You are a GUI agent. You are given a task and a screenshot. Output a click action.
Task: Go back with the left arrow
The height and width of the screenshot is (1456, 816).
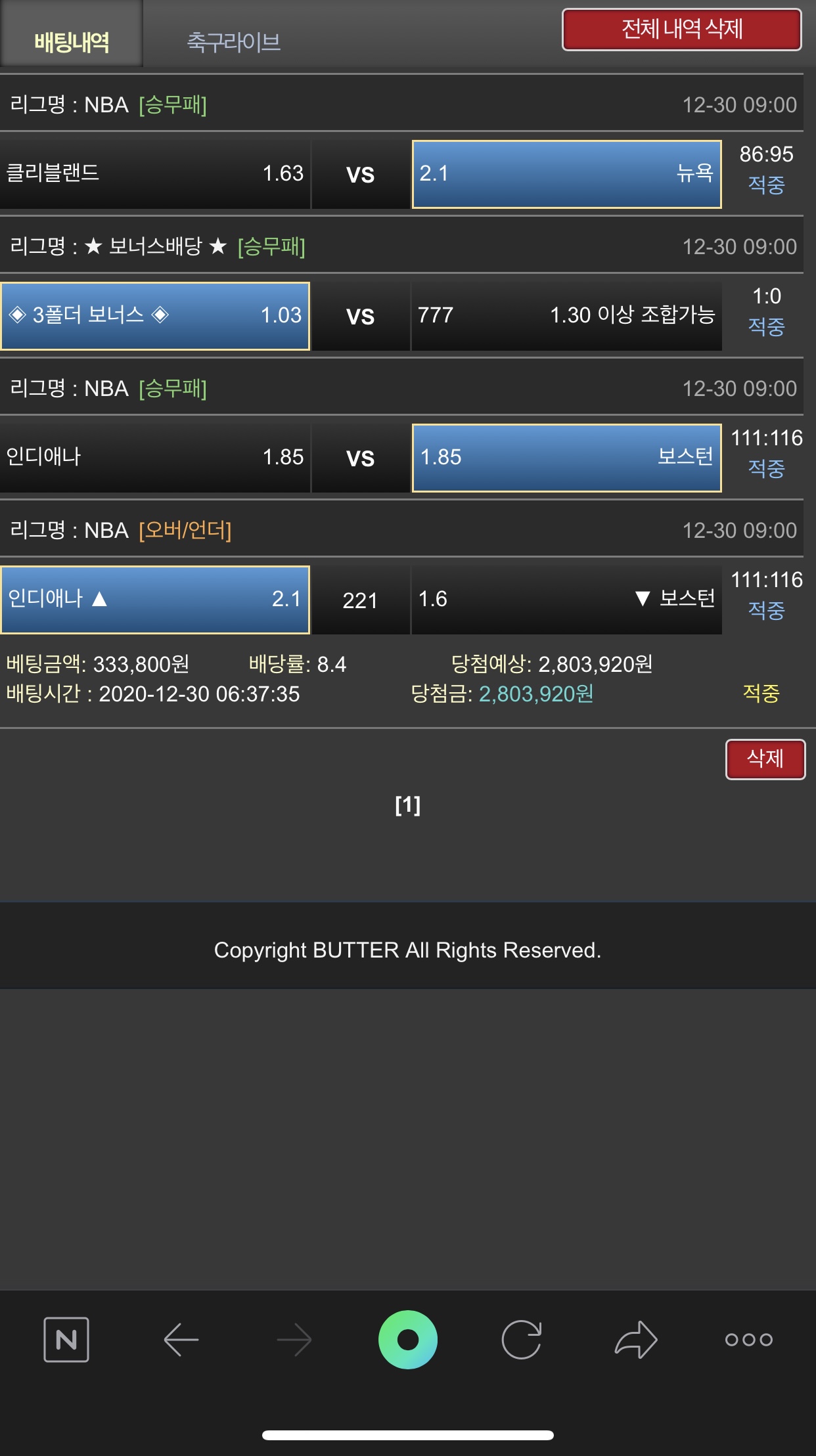coord(181,1339)
